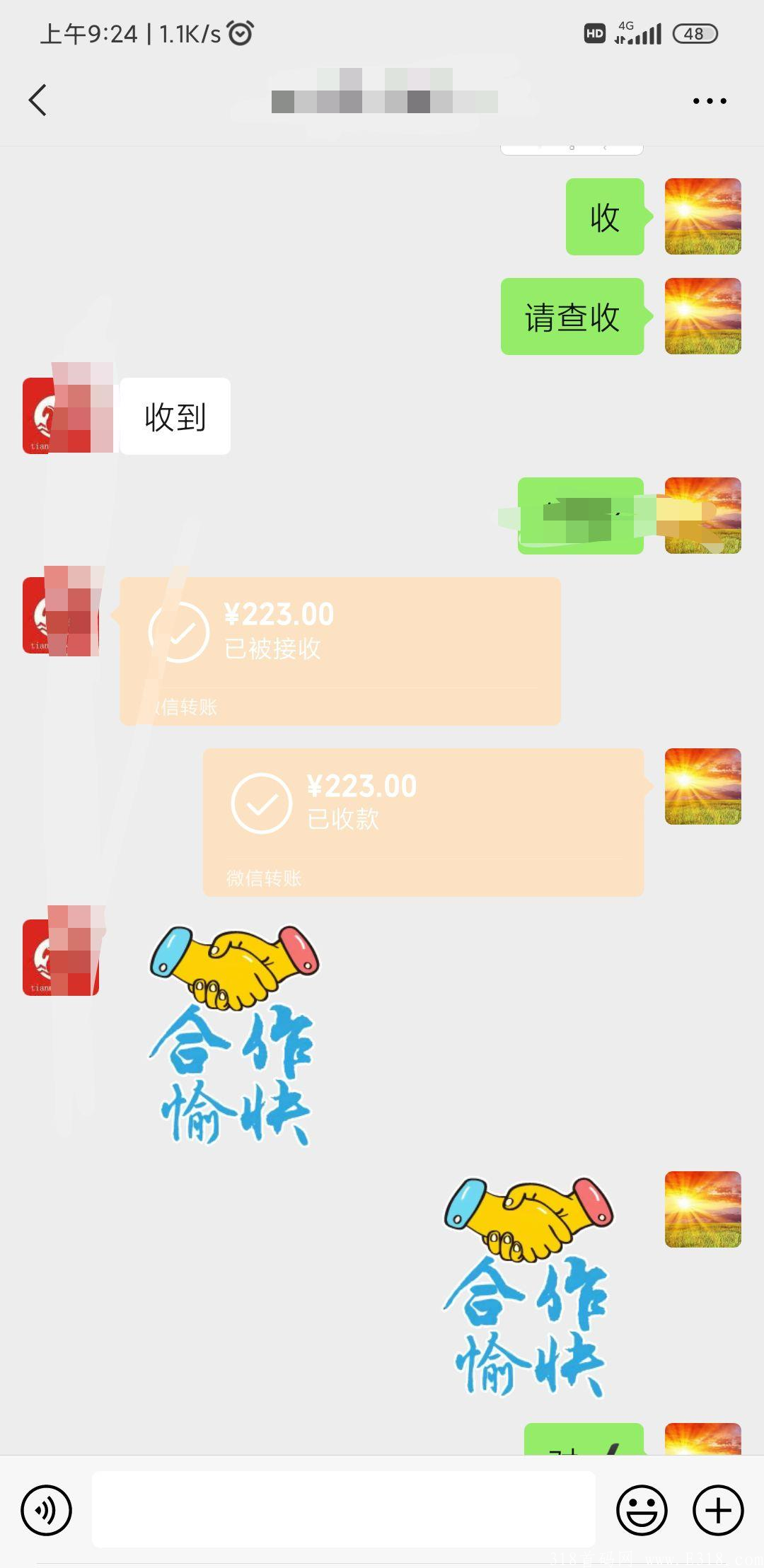Switch to voice message input

[x=47, y=1510]
